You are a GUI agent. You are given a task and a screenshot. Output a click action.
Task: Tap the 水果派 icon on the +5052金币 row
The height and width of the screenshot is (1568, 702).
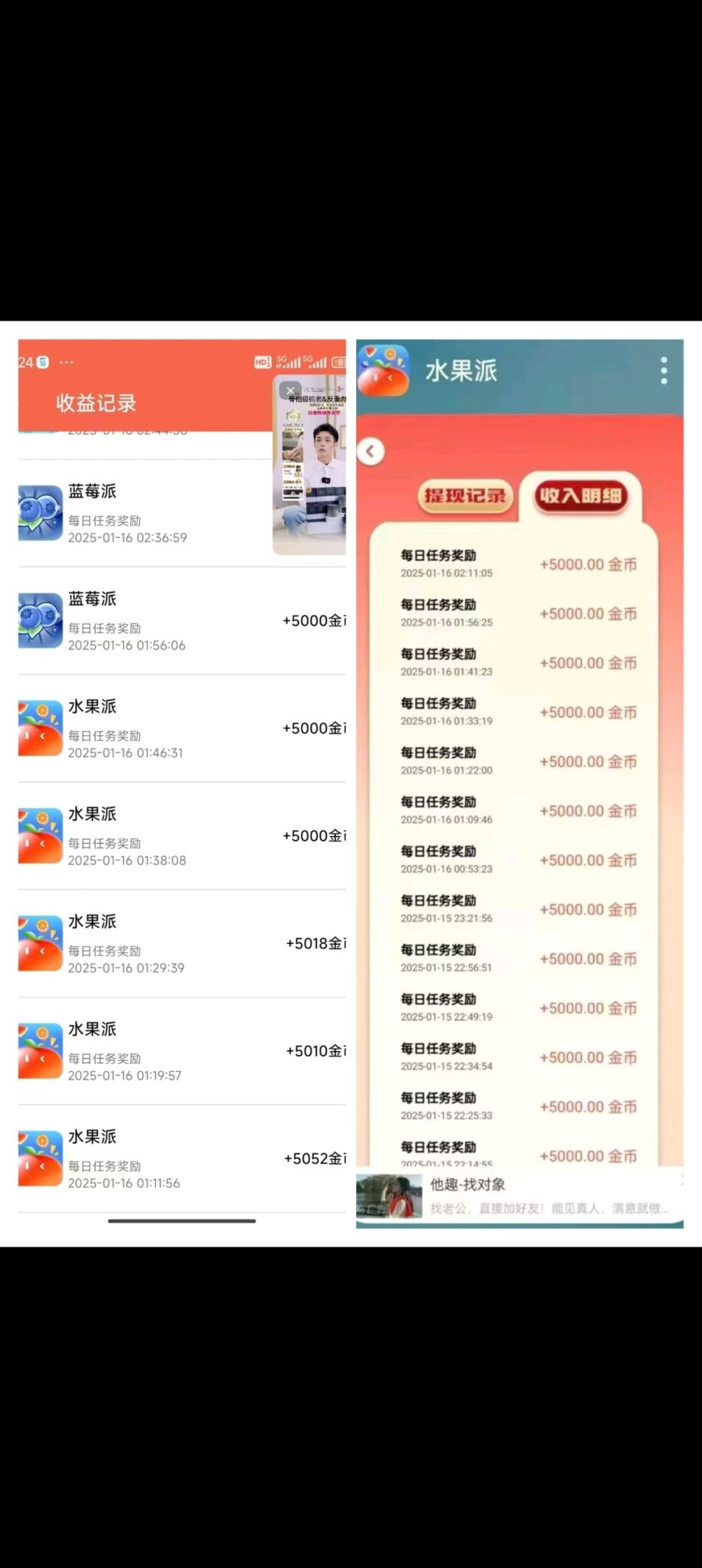pos(40,1159)
